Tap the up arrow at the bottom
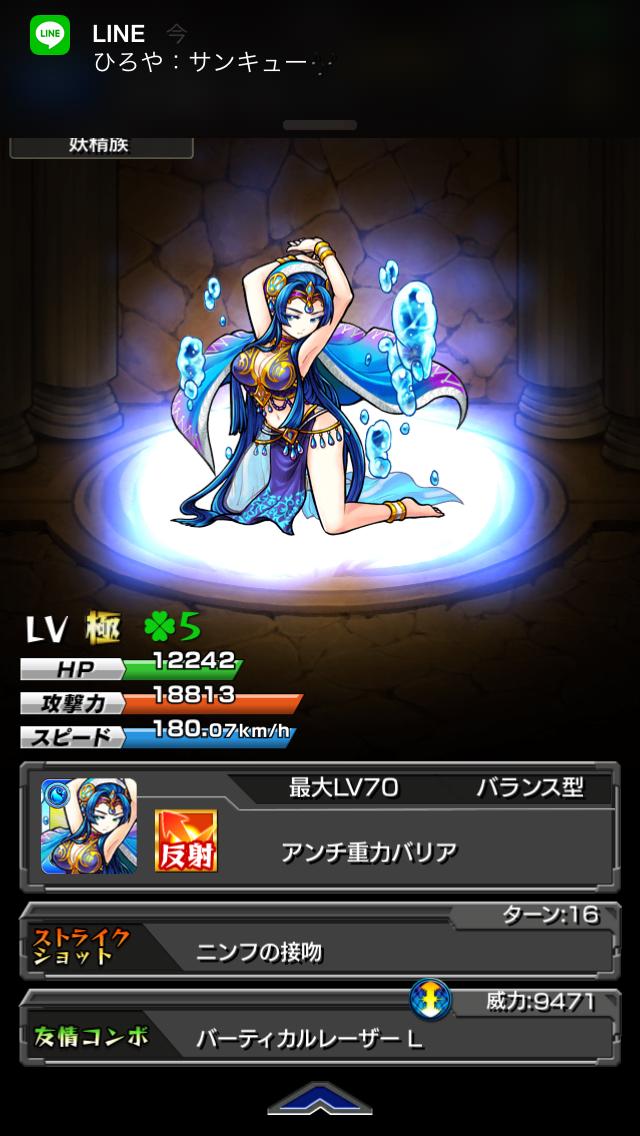Image resolution: width=640 pixels, height=1136 pixels. coord(320,1100)
